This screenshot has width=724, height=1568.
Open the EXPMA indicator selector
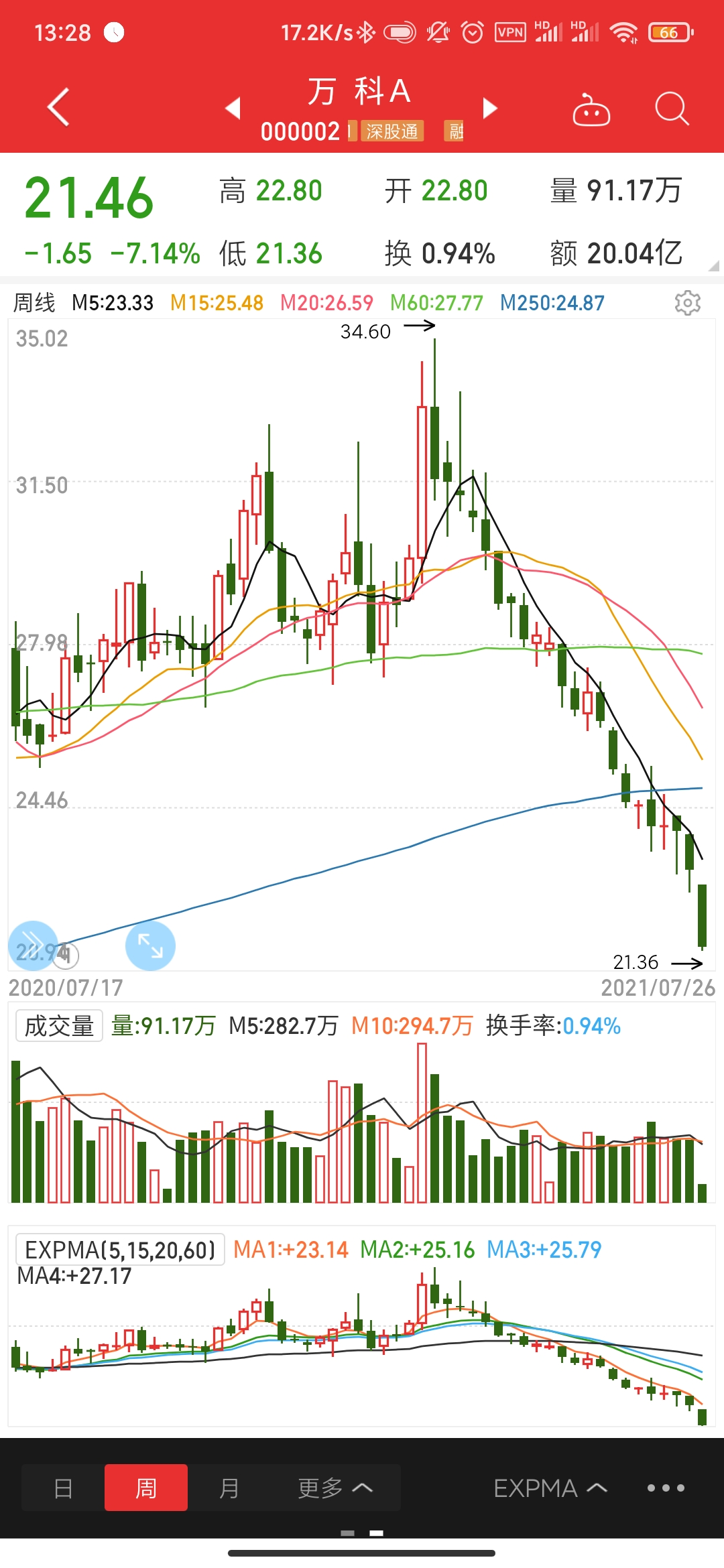point(550,1488)
